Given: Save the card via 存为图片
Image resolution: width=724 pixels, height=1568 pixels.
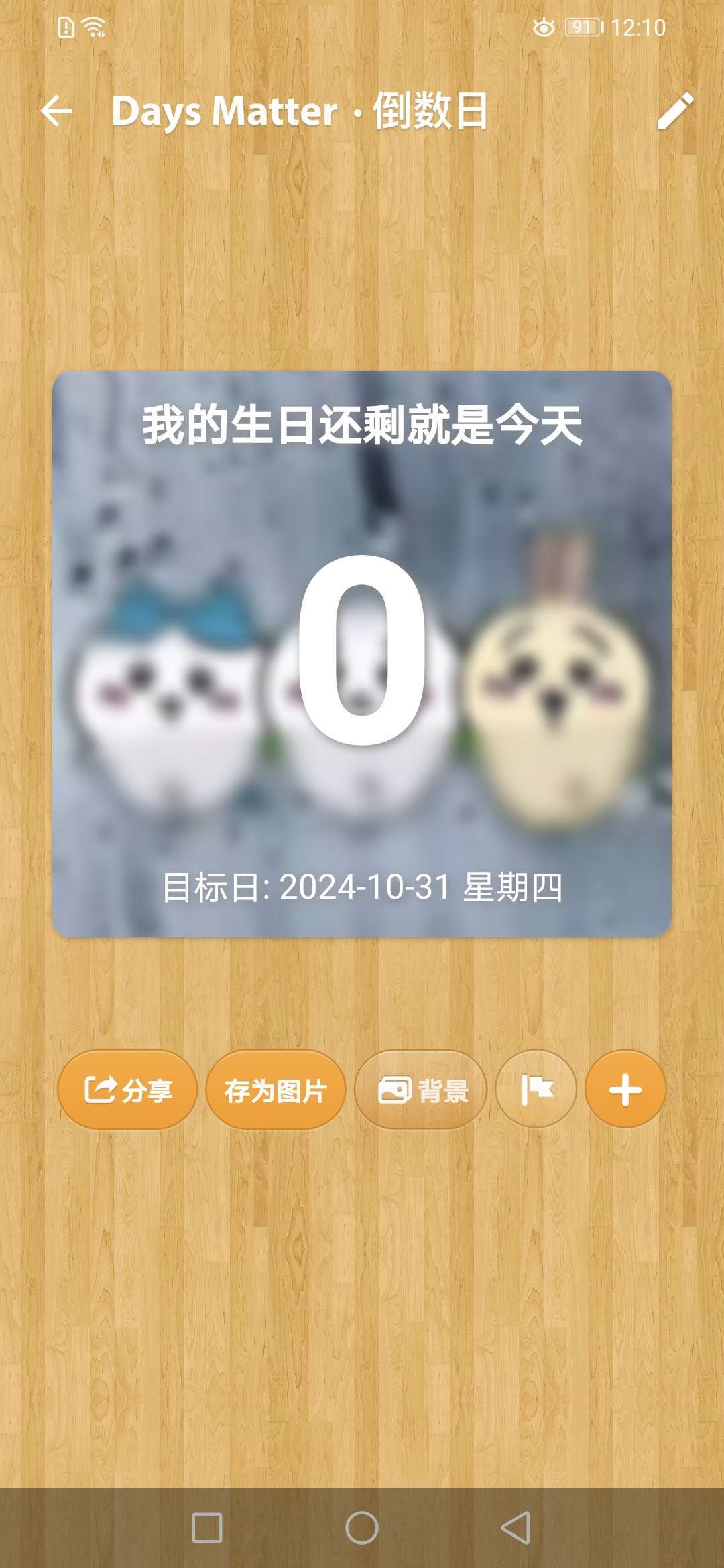Looking at the screenshot, I should (x=276, y=1090).
